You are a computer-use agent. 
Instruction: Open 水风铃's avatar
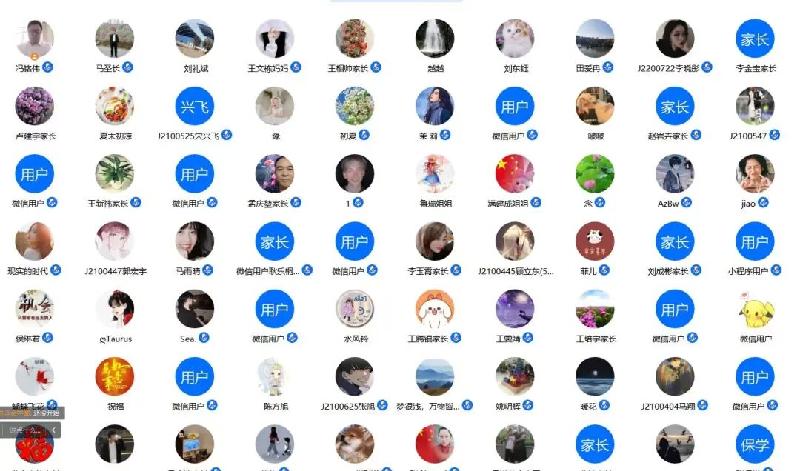355,309
